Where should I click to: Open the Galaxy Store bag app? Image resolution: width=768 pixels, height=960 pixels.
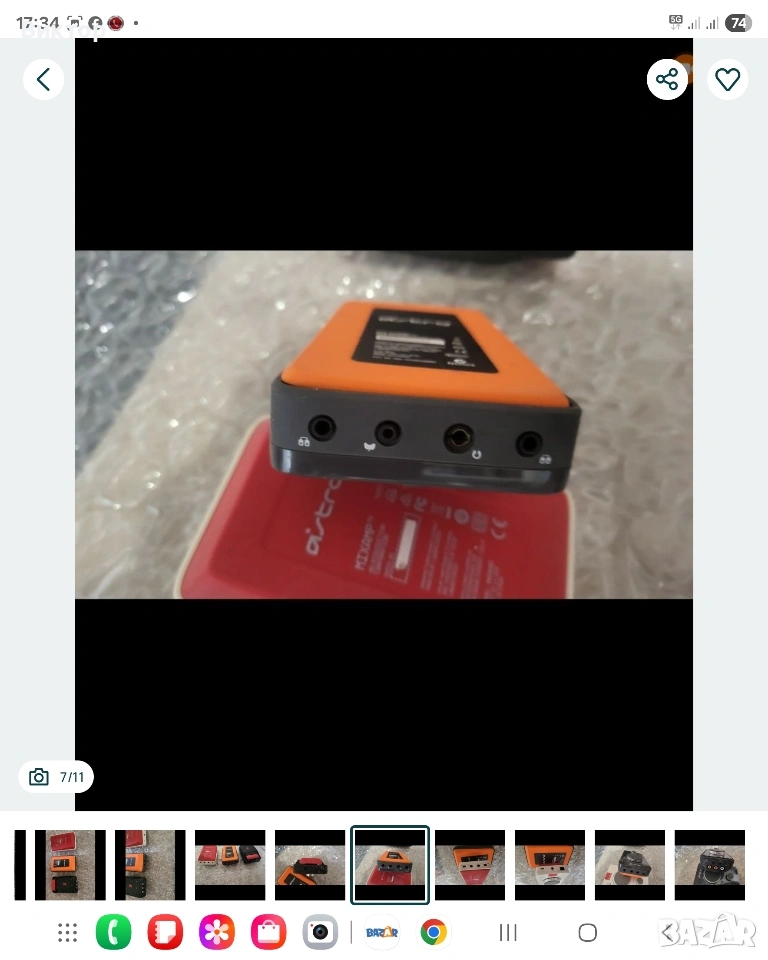point(268,932)
